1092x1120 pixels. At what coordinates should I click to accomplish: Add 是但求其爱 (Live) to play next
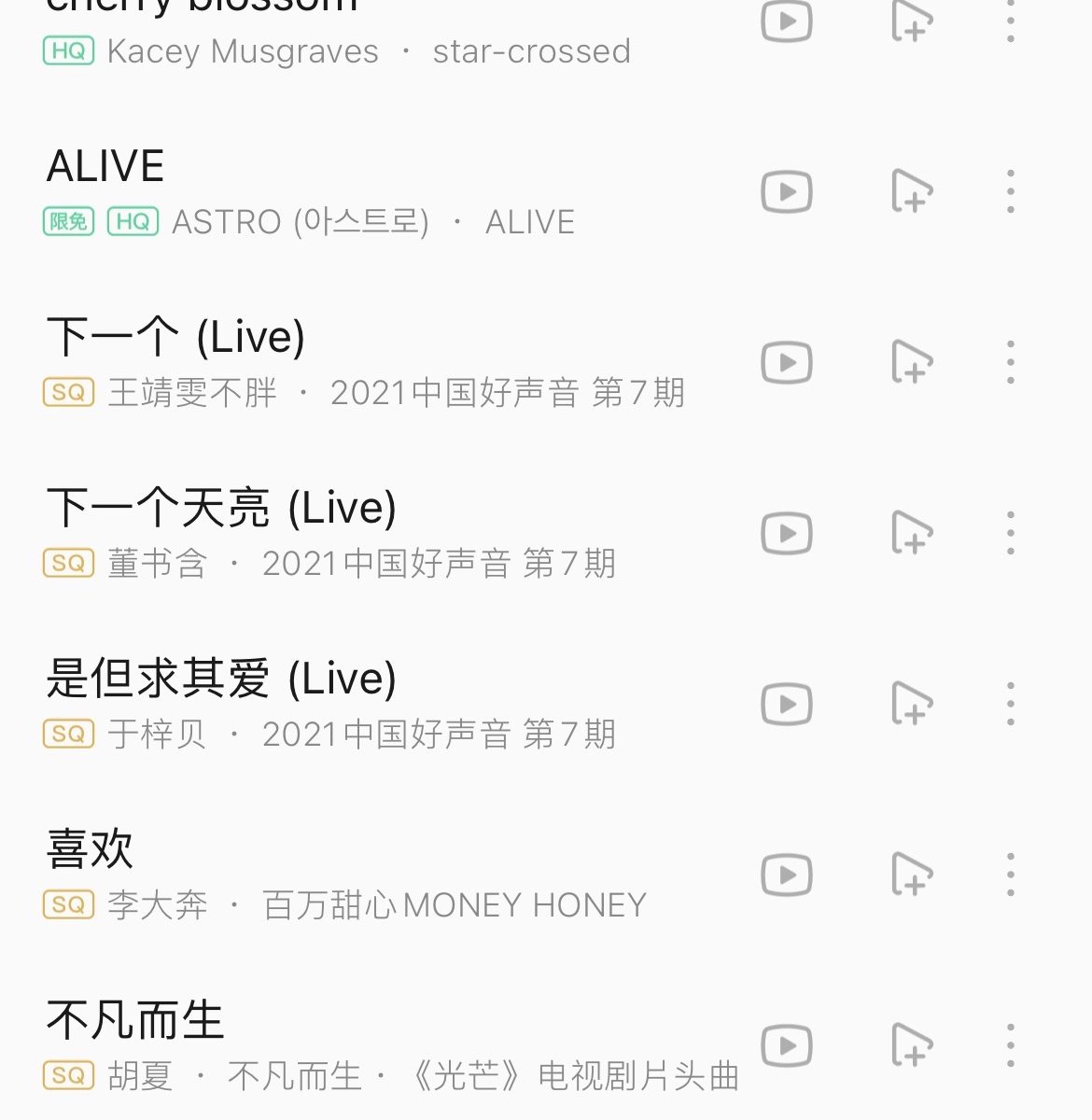(x=911, y=704)
